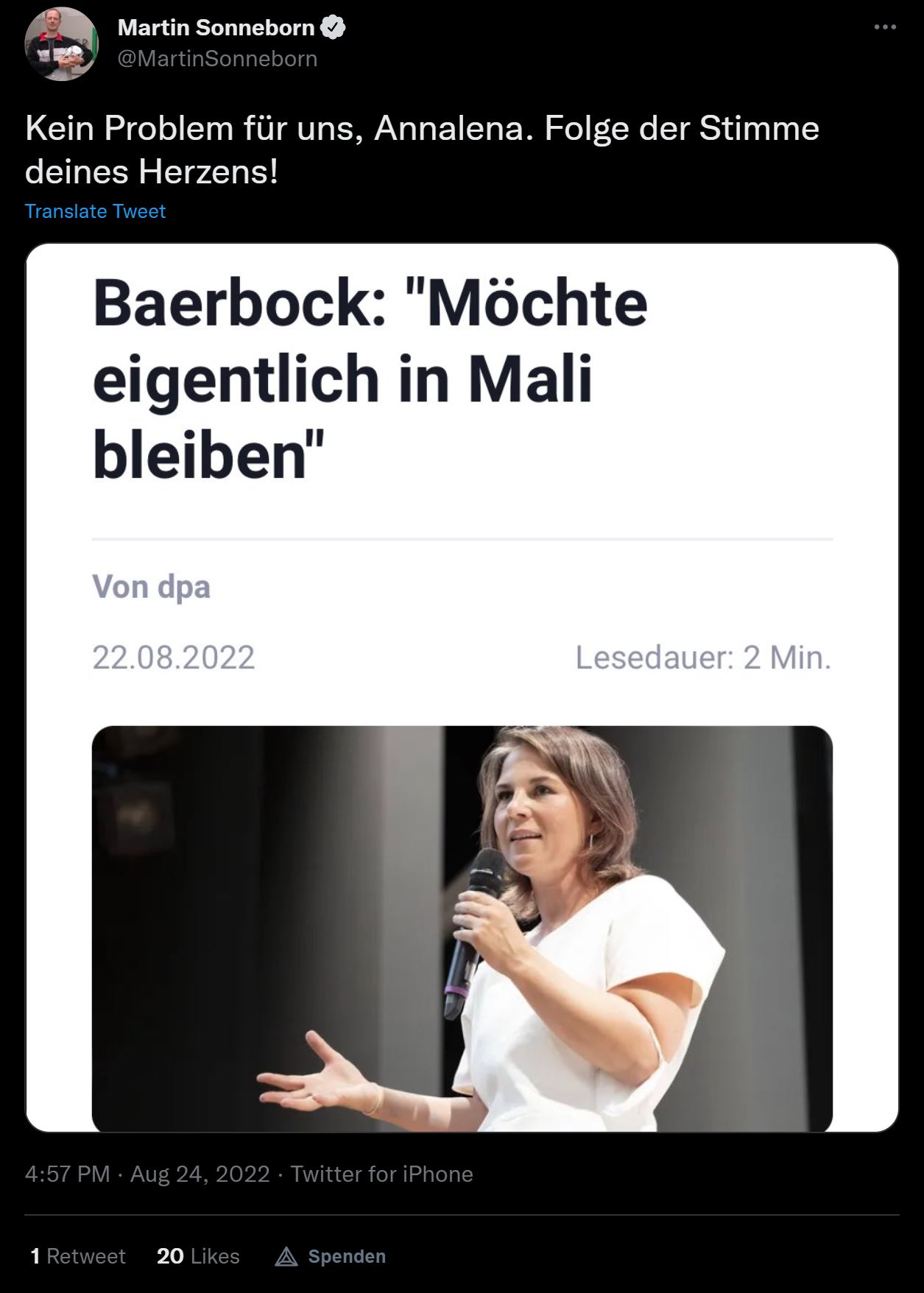924x1293 pixels.
Task: Open the Twitter for iPhone source link
Action: pos(381,1174)
